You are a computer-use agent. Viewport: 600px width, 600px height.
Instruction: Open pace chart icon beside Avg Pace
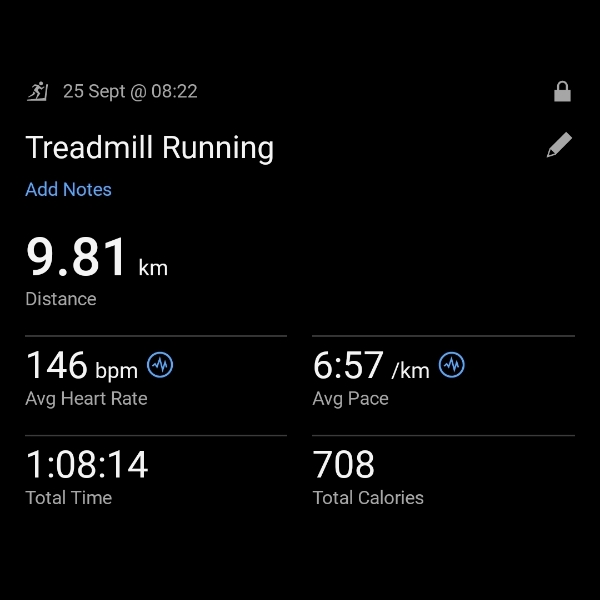452,366
